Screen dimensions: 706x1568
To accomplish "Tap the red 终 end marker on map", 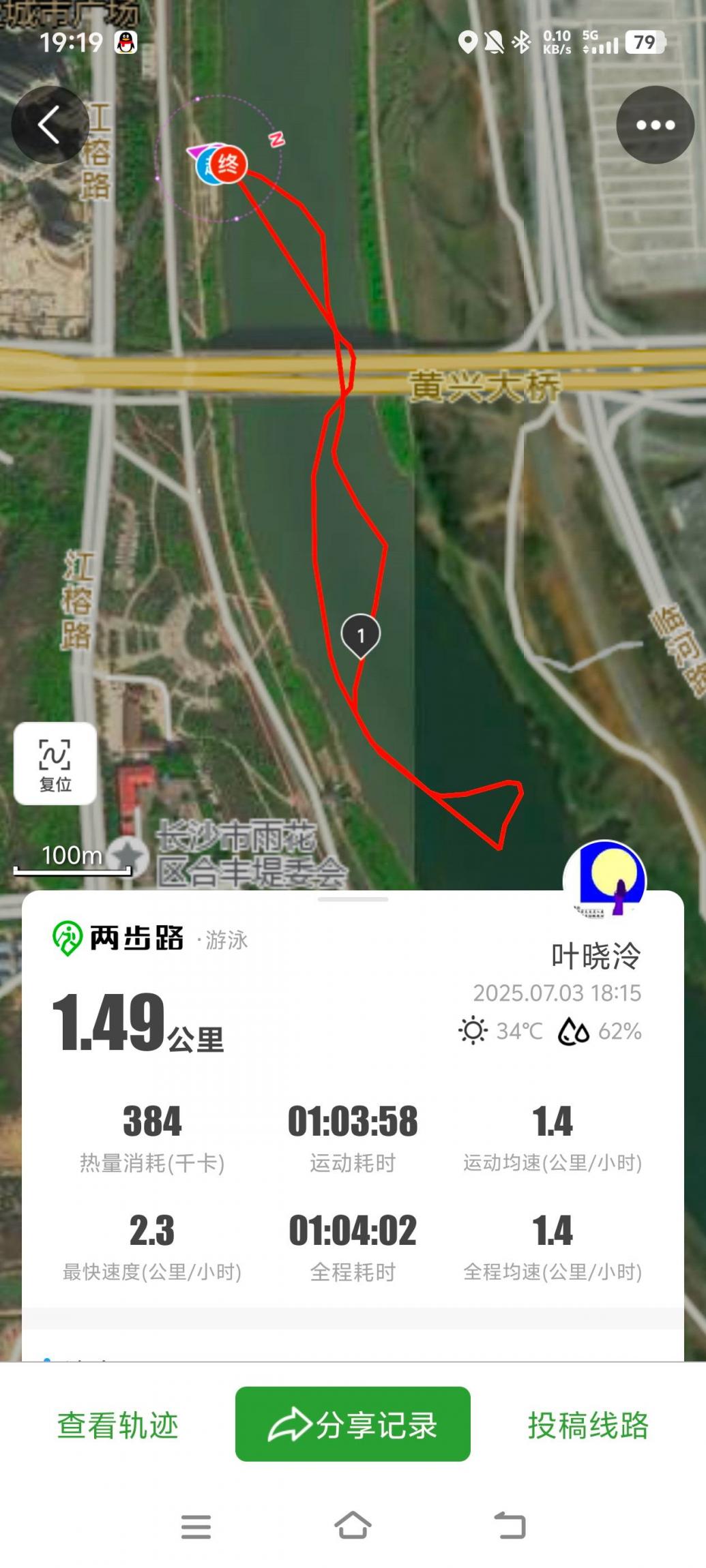I will coord(229,164).
